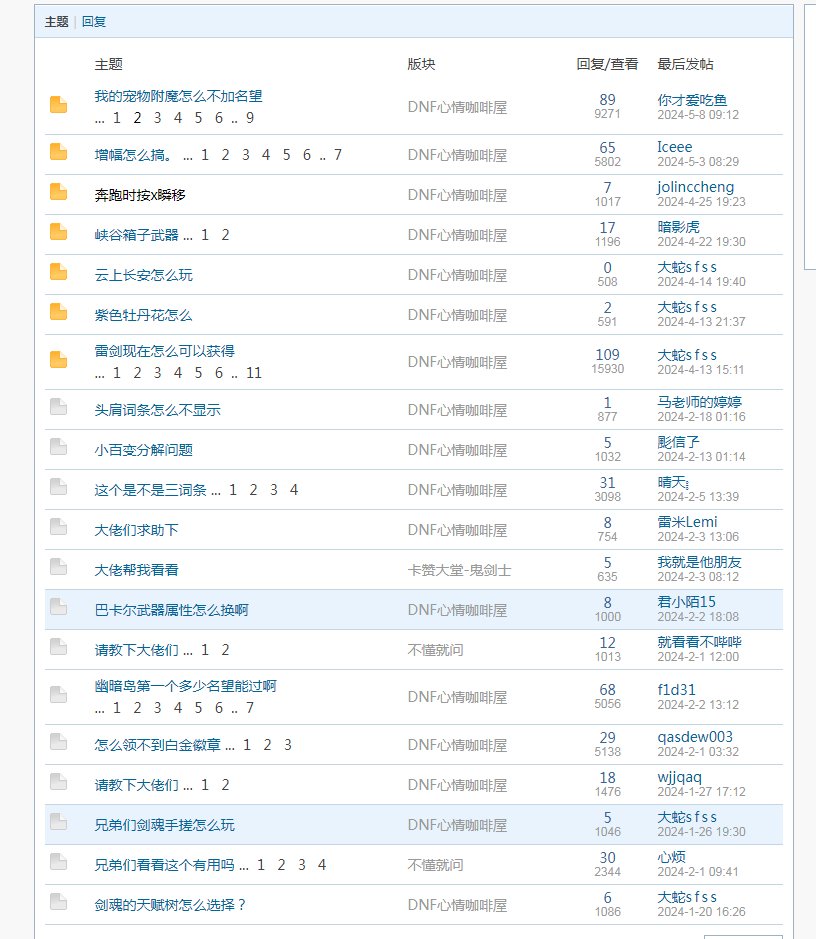Open the 卡赞大堂-鬼剑士 board link
This screenshot has height=939, width=816.
(459, 570)
